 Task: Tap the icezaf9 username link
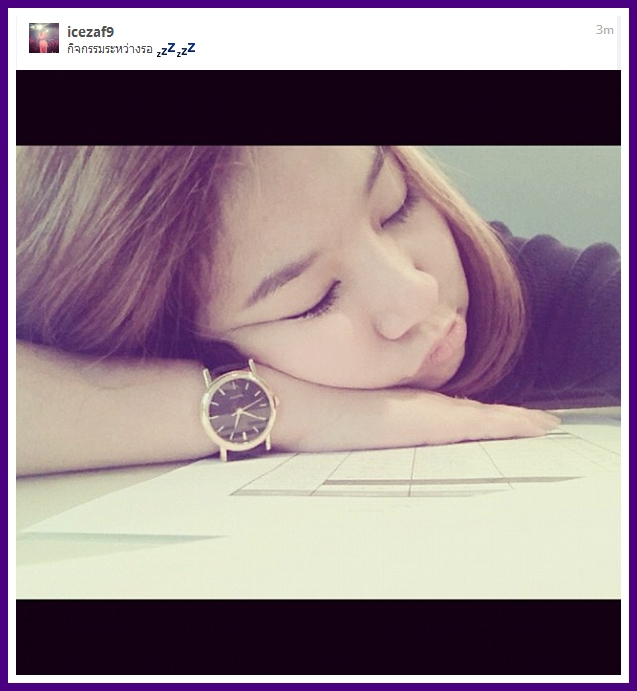(x=90, y=31)
